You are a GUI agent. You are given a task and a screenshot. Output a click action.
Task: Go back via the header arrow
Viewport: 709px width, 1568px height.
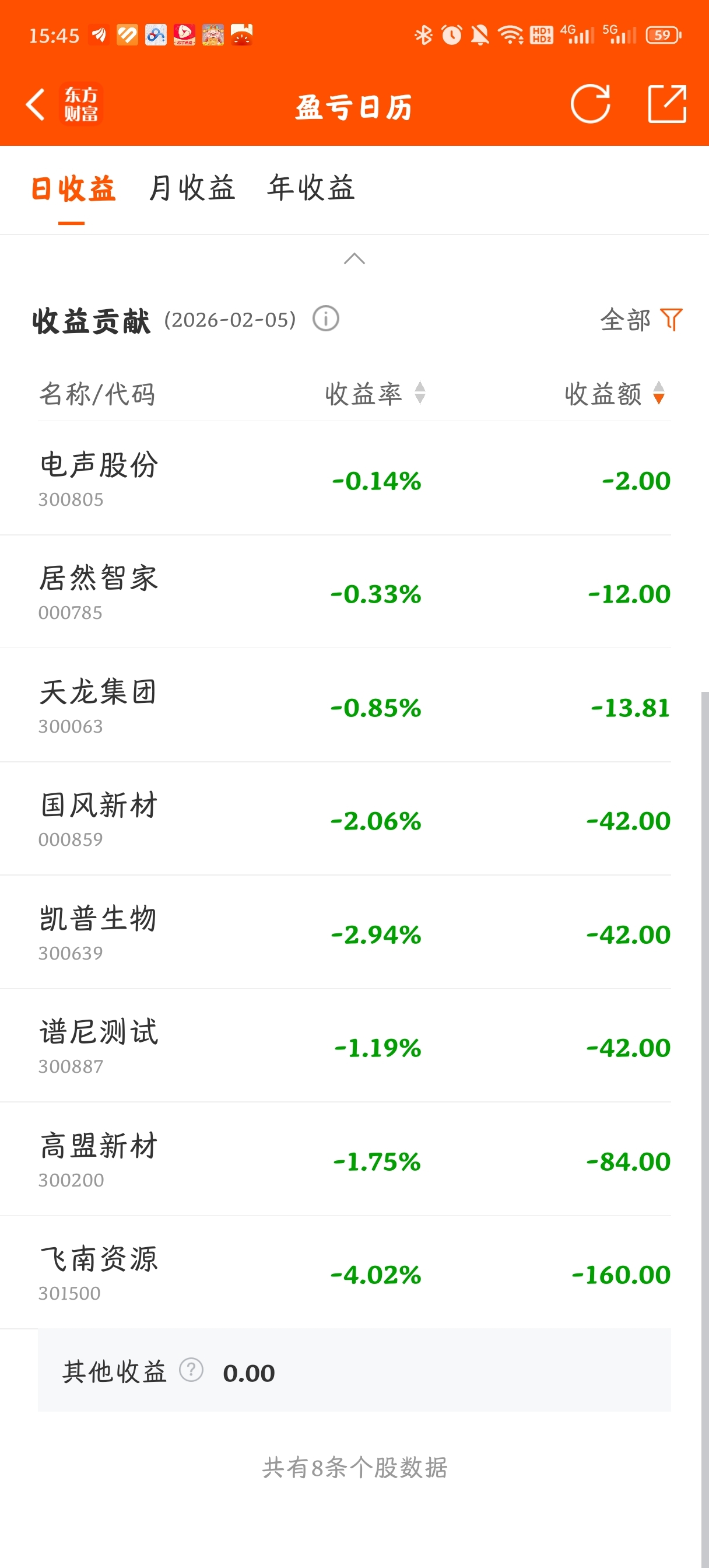(x=36, y=104)
